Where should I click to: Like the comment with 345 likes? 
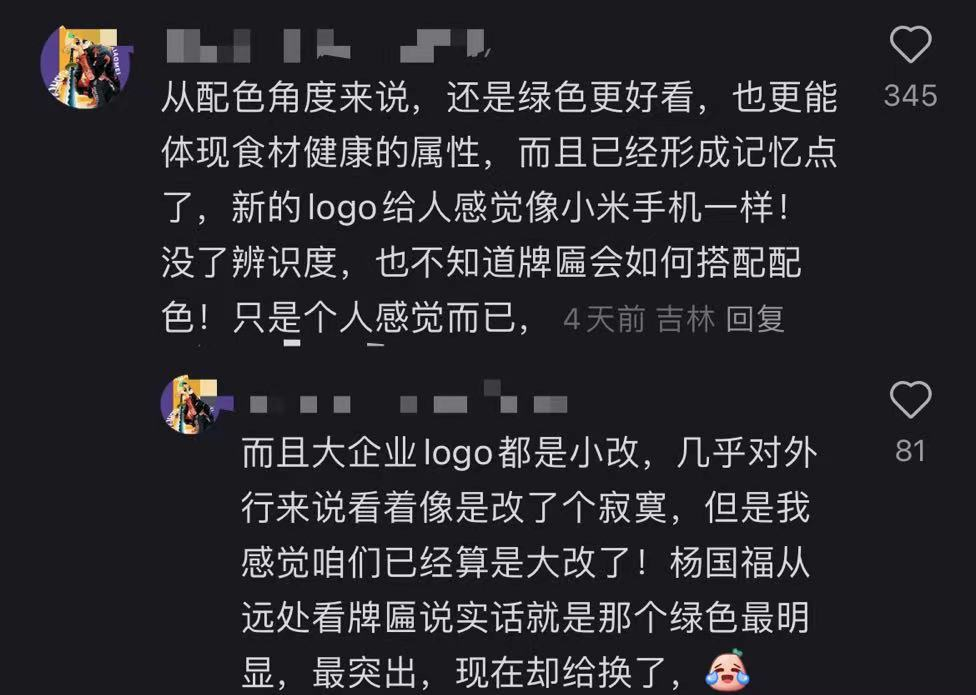(910, 45)
